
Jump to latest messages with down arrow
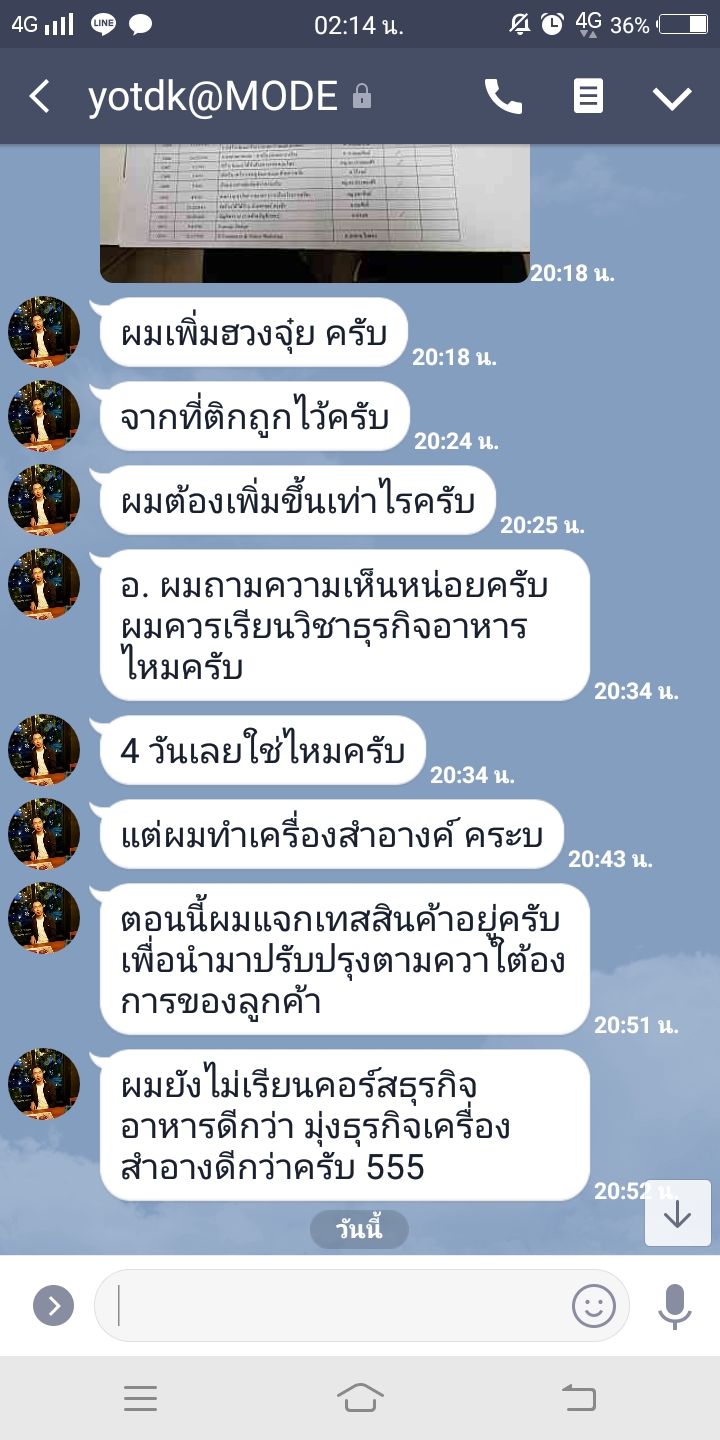678,1213
